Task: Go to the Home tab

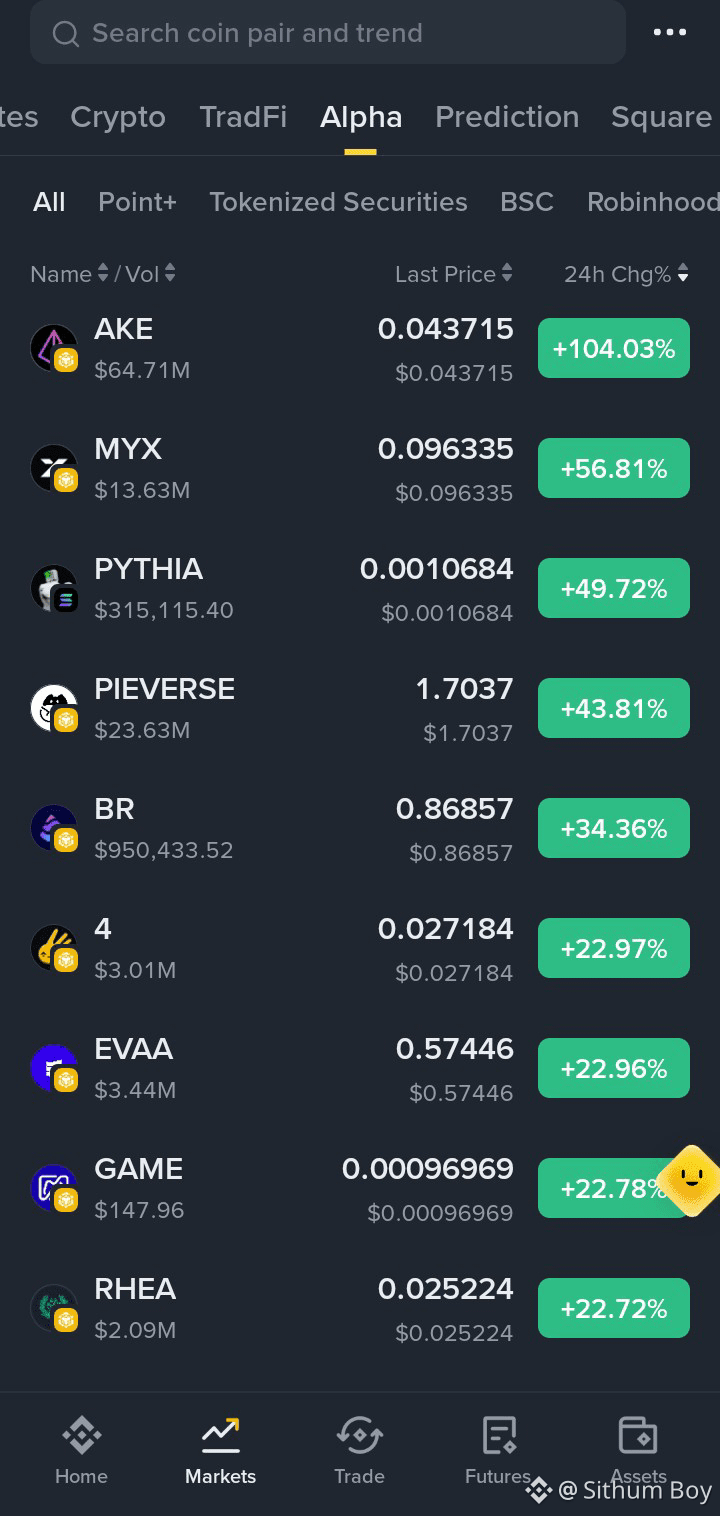Action: (x=81, y=1451)
